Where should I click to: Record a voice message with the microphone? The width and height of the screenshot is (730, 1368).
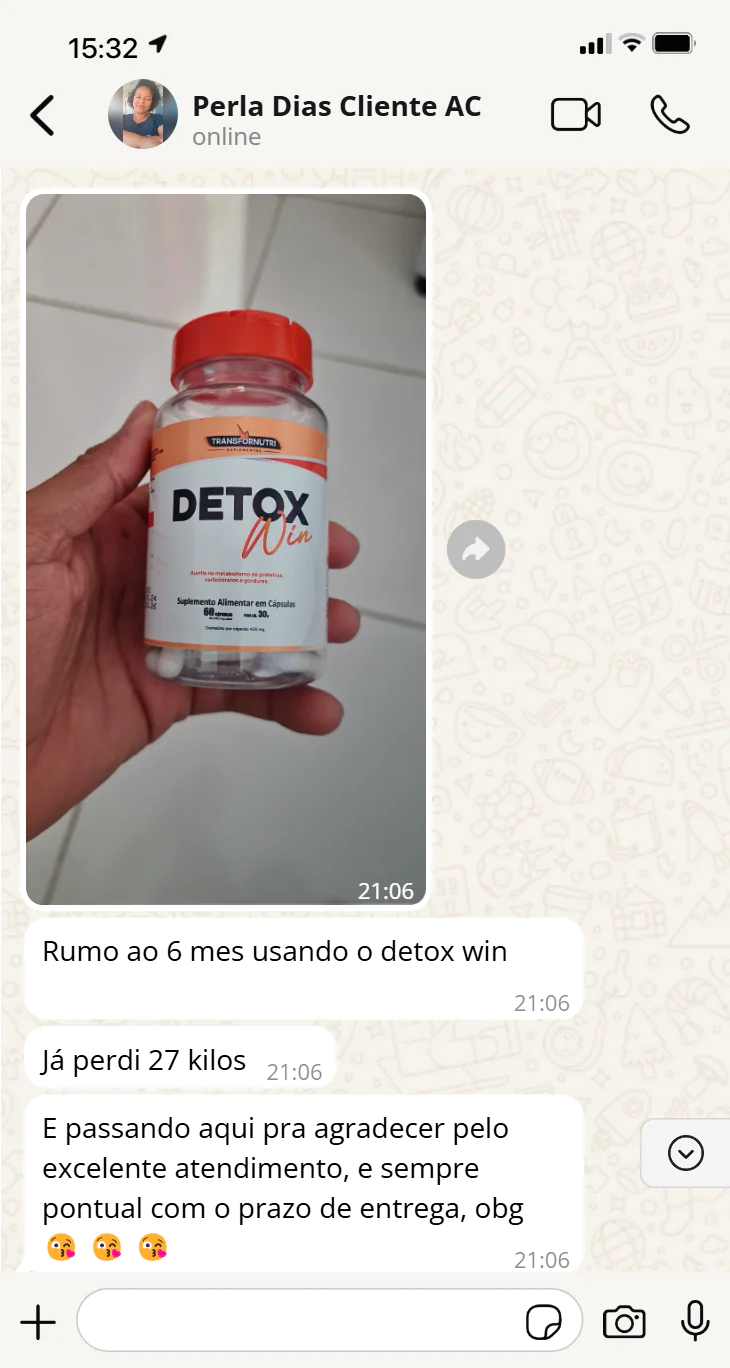[695, 1322]
